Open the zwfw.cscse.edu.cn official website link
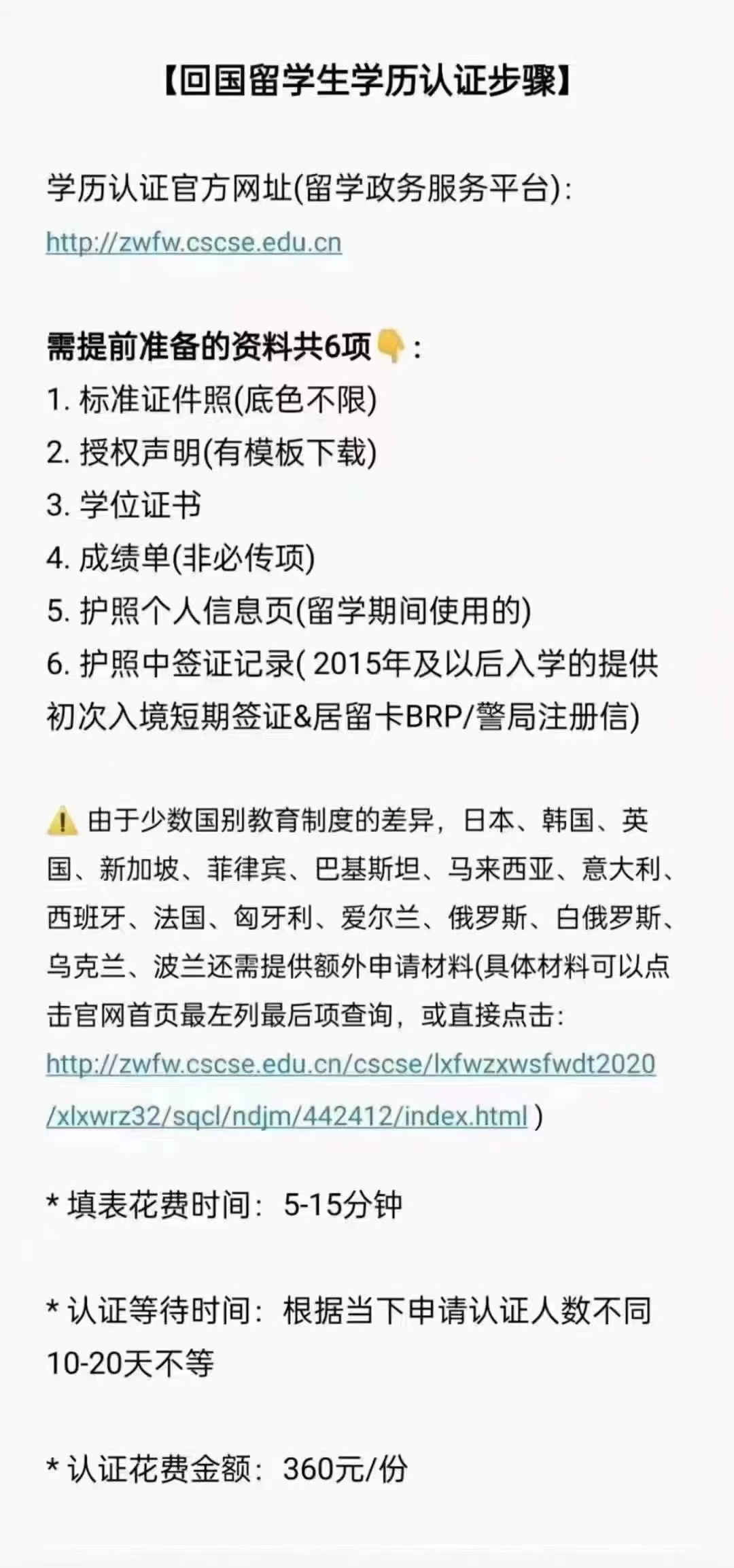734x1568 pixels. click(194, 243)
